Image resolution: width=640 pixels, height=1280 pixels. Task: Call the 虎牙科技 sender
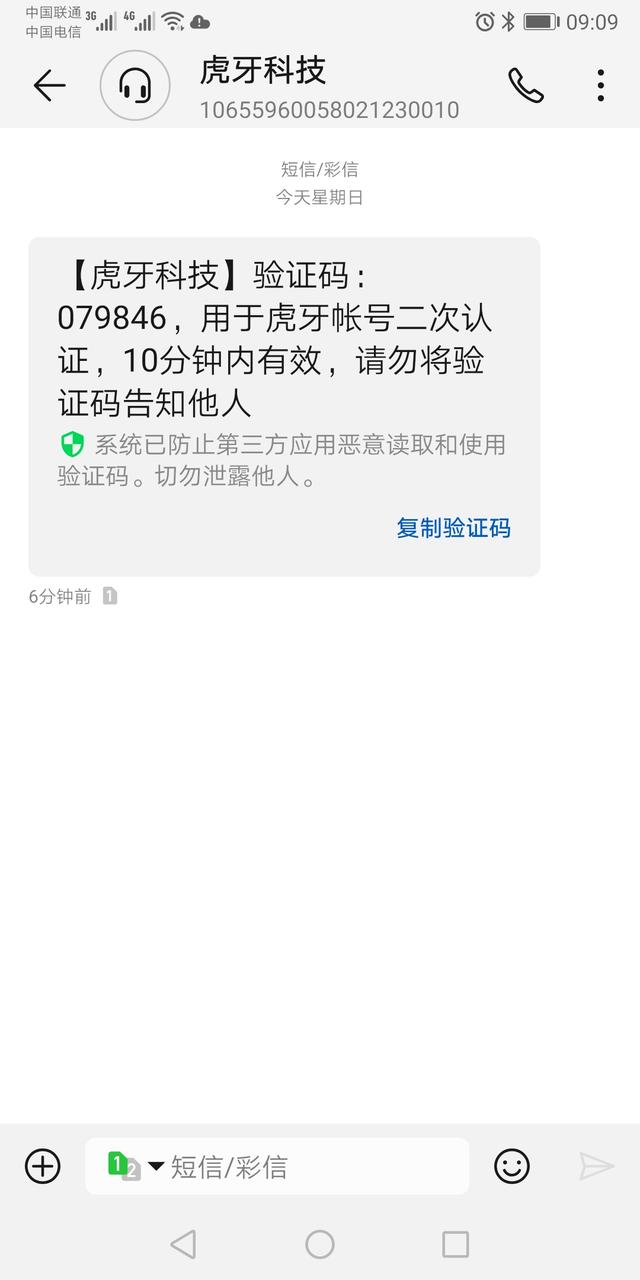525,86
